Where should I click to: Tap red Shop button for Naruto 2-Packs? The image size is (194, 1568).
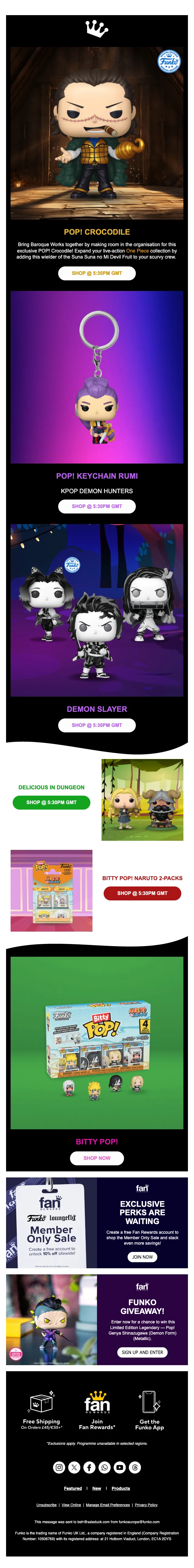[142, 893]
